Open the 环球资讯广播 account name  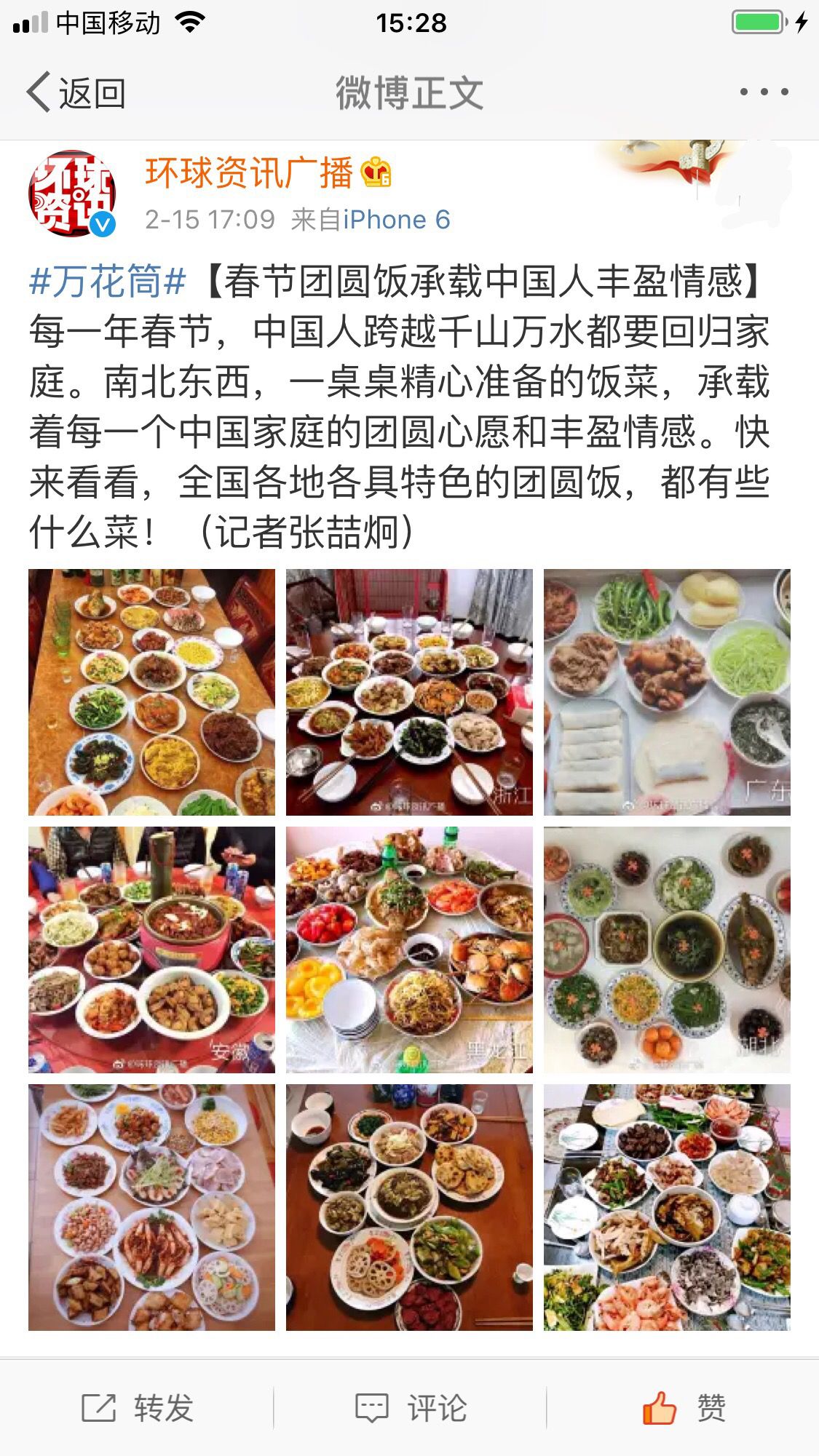249,173
